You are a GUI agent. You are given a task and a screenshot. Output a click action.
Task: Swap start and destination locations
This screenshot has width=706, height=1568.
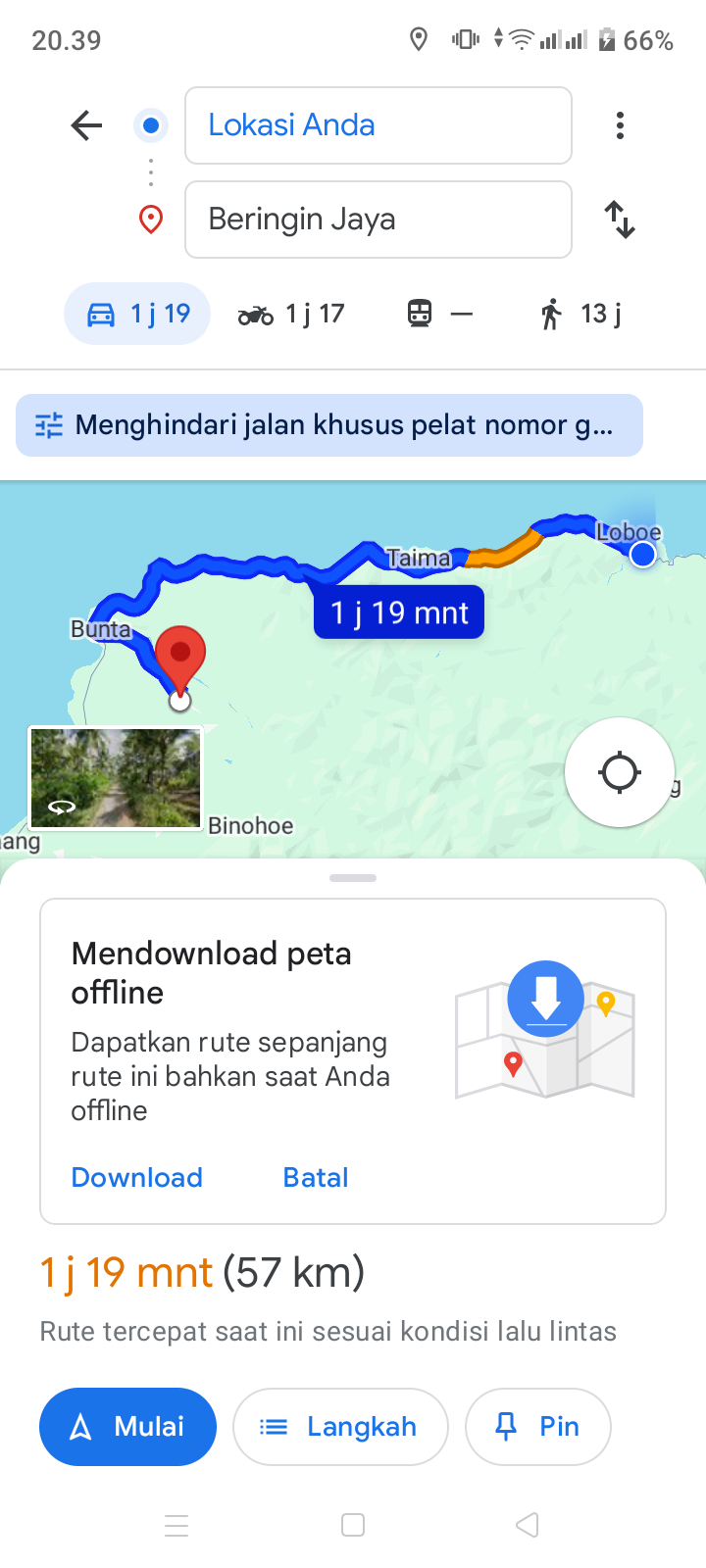point(620,220)
